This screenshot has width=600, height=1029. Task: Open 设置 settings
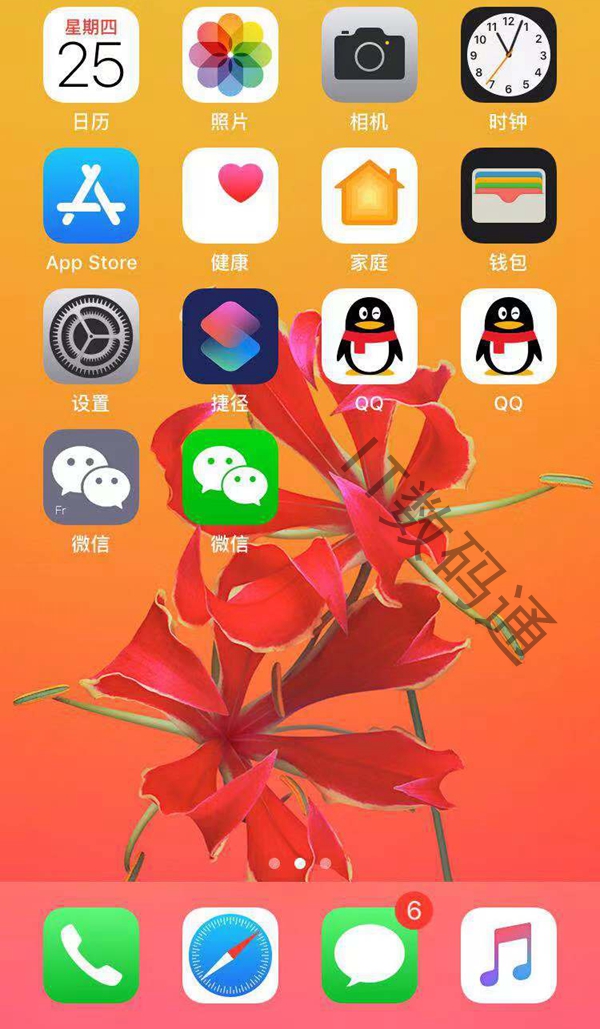[x=91, y=337]
